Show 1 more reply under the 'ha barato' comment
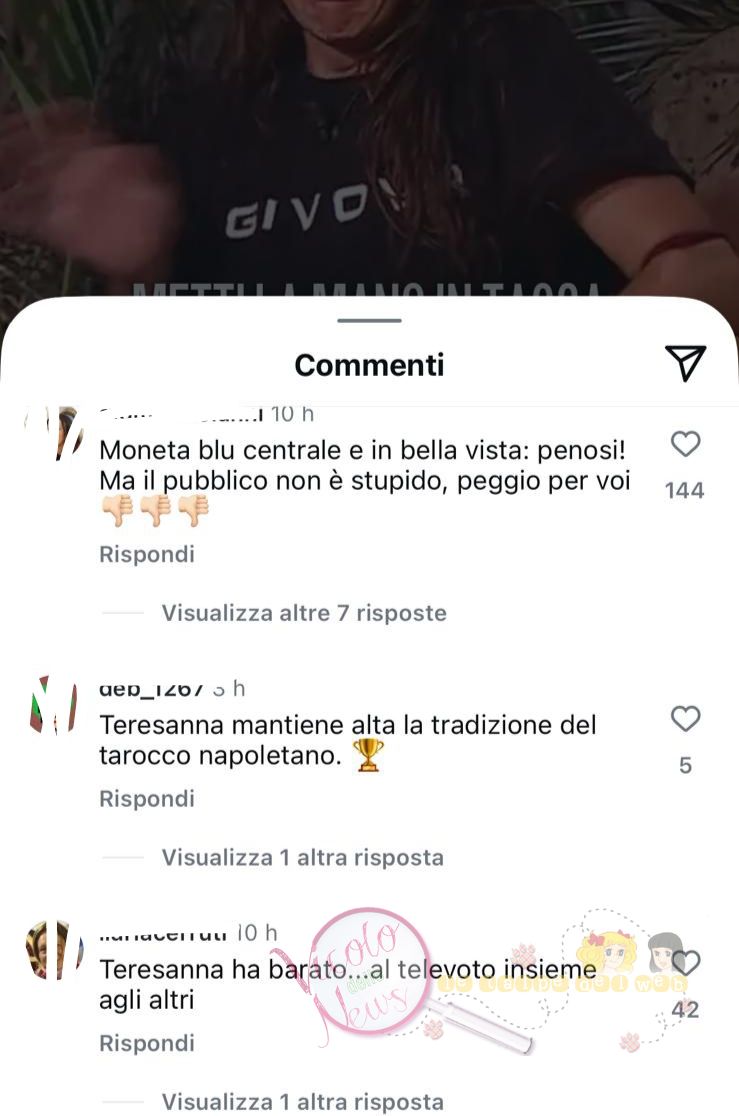Image resolution: width=739 pixels, height=1116 pixels. 302,1102
